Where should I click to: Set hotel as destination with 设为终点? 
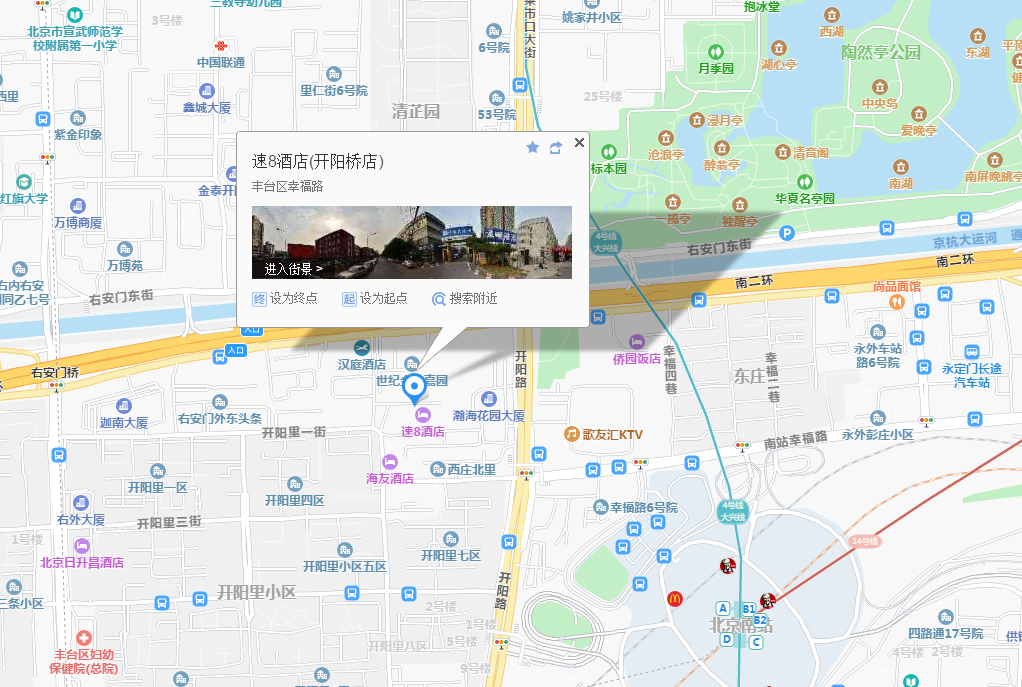[x=285, y=298]
